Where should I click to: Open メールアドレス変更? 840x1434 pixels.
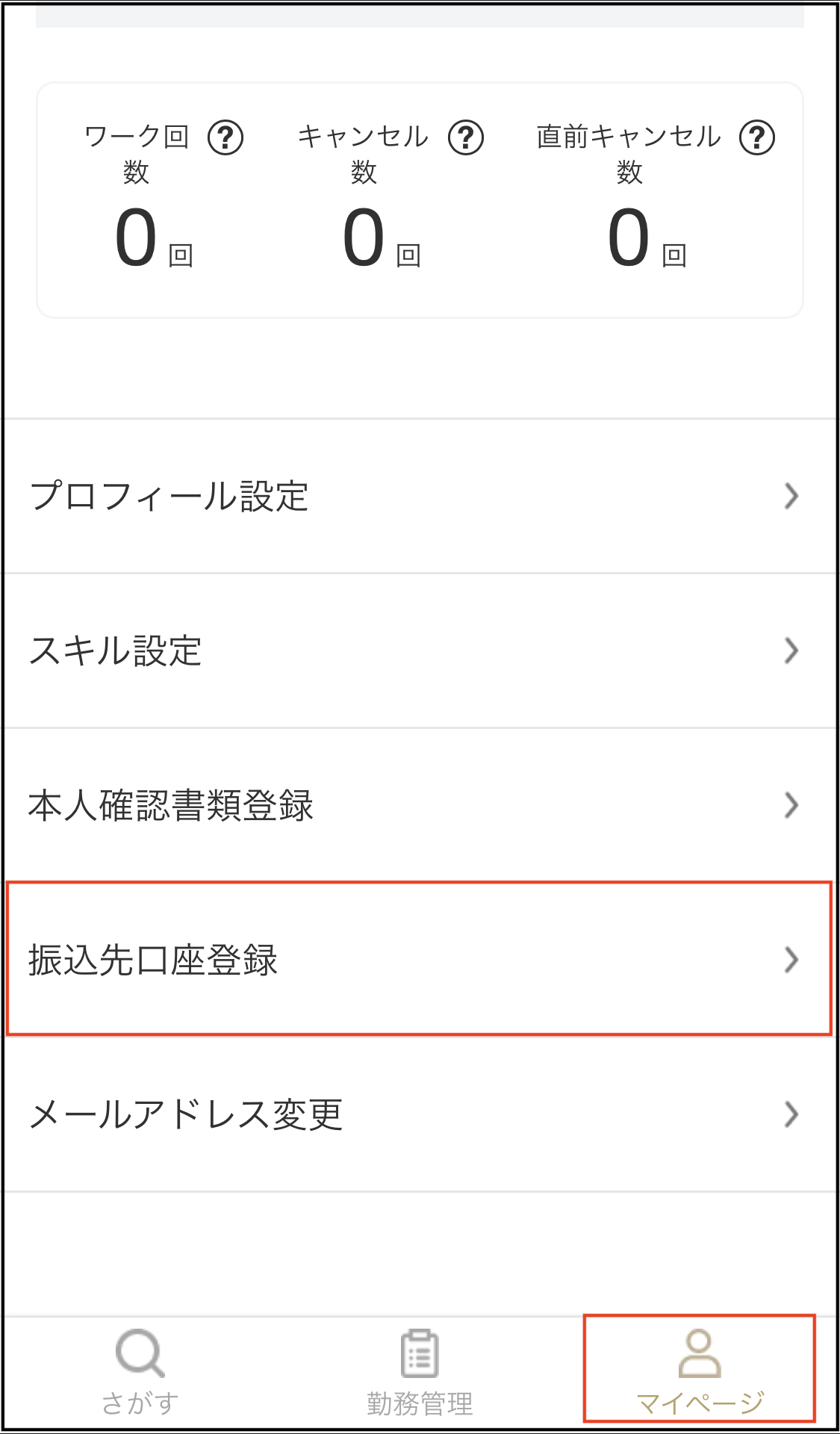(x=418, y=1114)
